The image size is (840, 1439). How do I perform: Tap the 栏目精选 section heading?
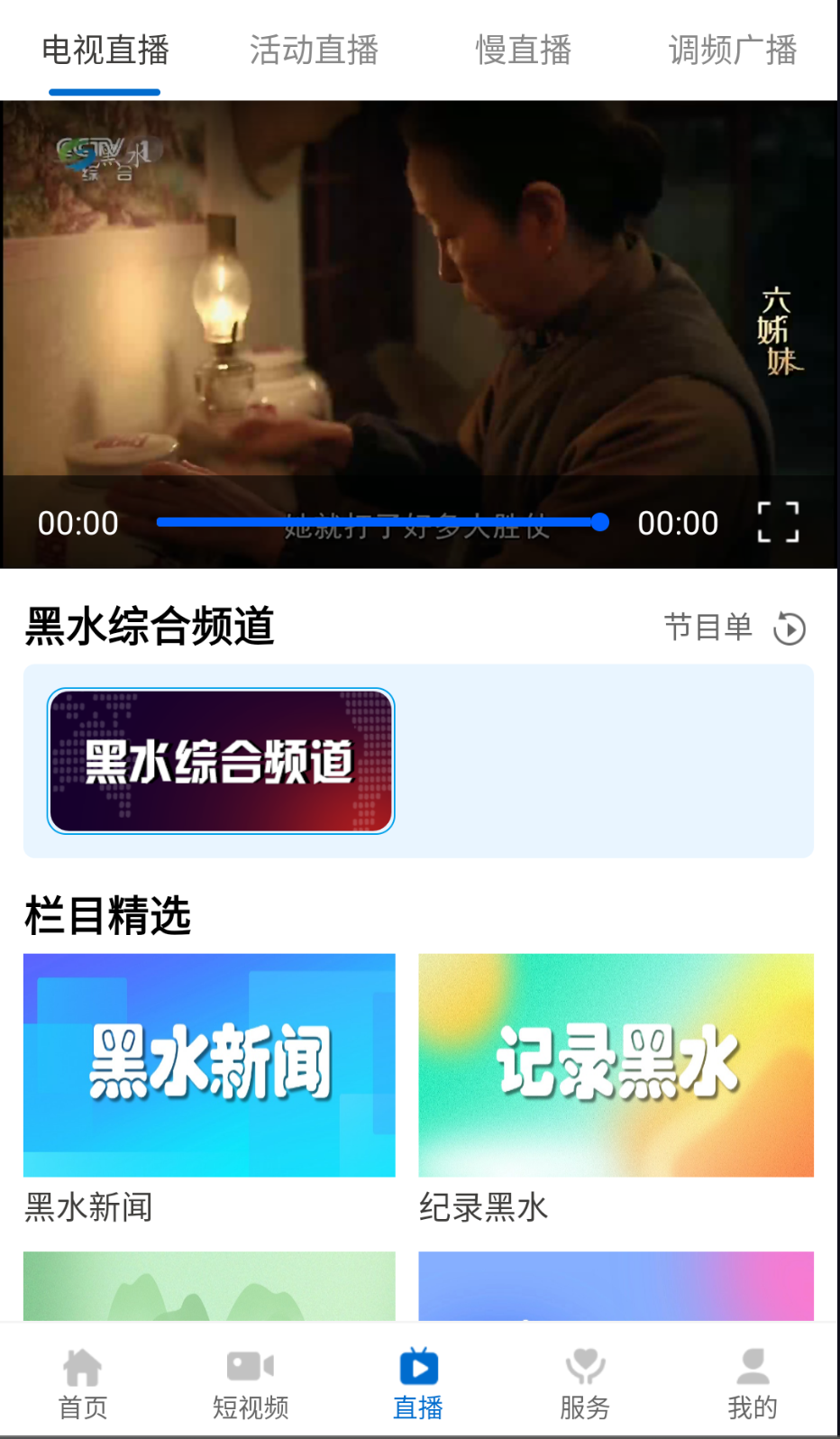(107, 913)
